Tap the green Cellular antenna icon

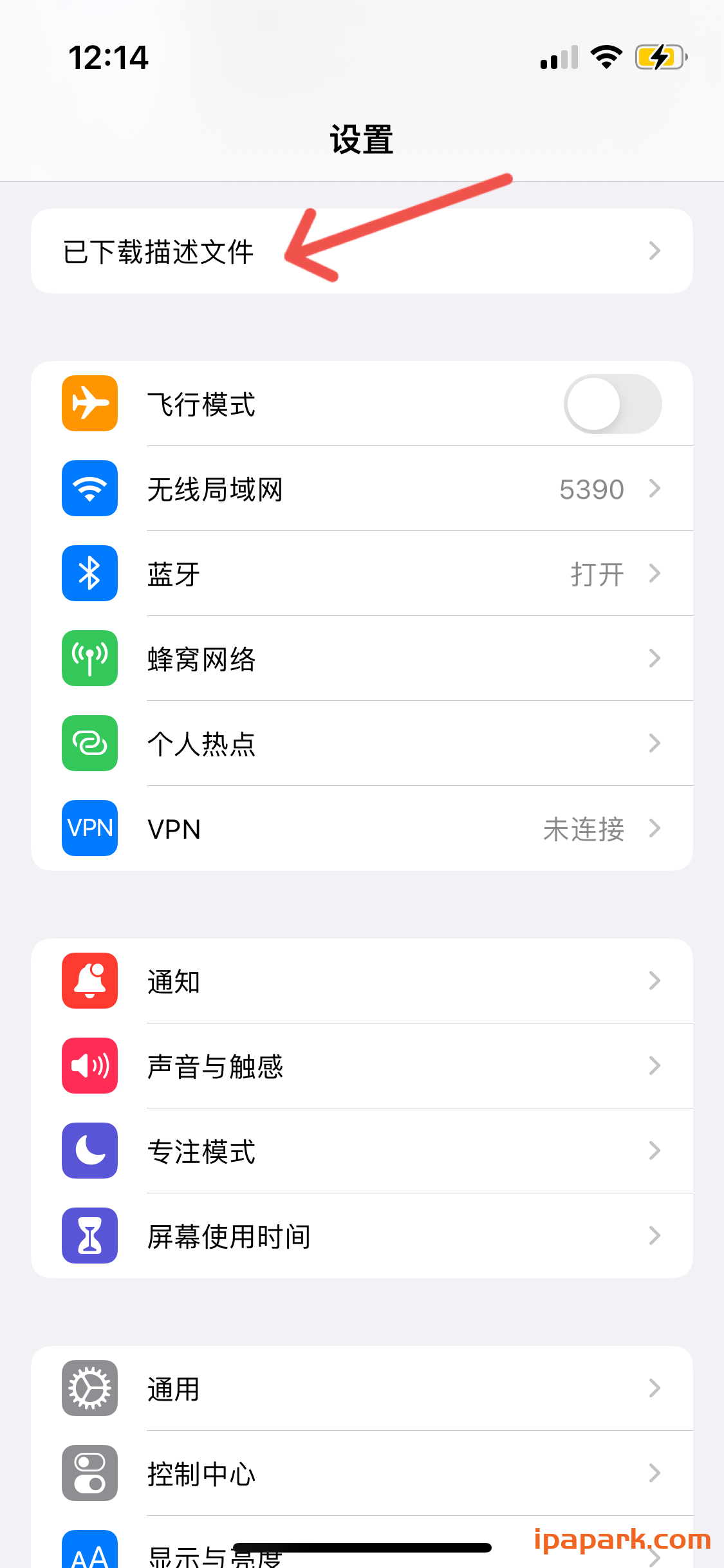89,658
